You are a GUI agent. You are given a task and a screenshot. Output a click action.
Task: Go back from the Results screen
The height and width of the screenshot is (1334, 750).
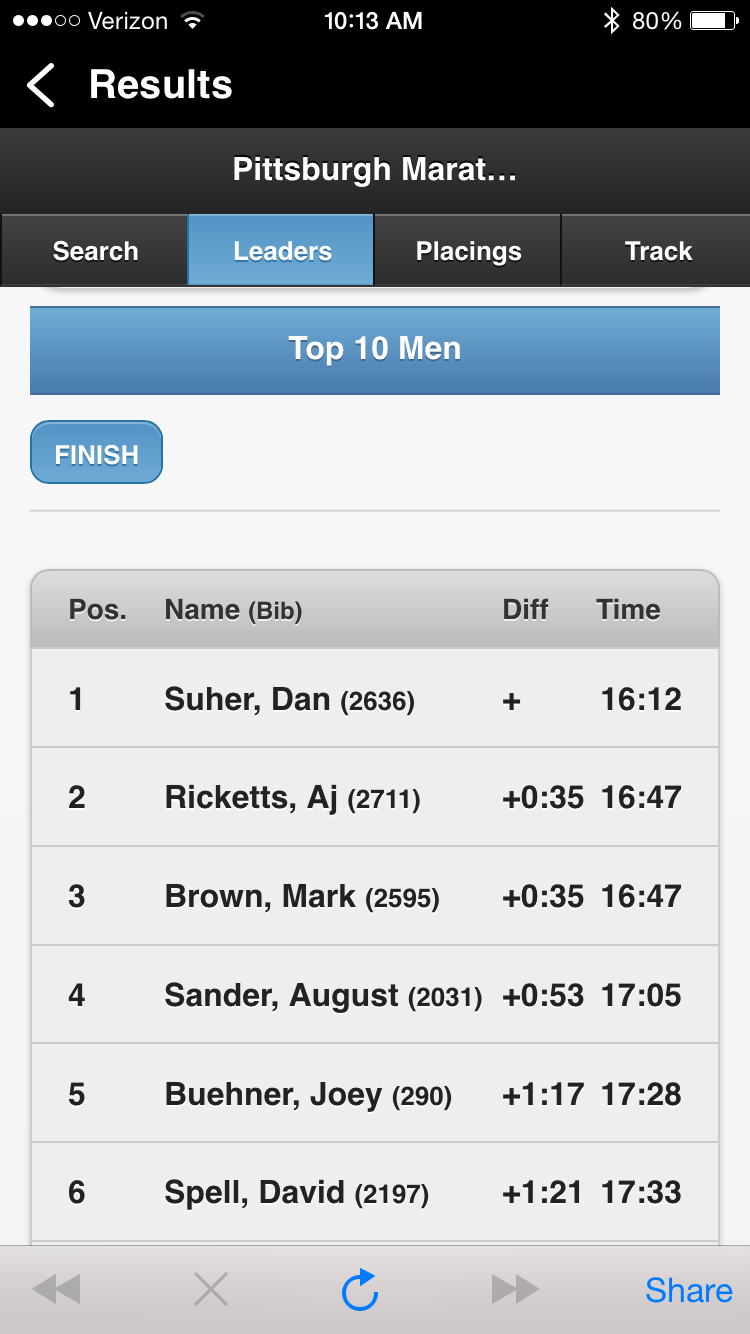[x=42, y=85]
